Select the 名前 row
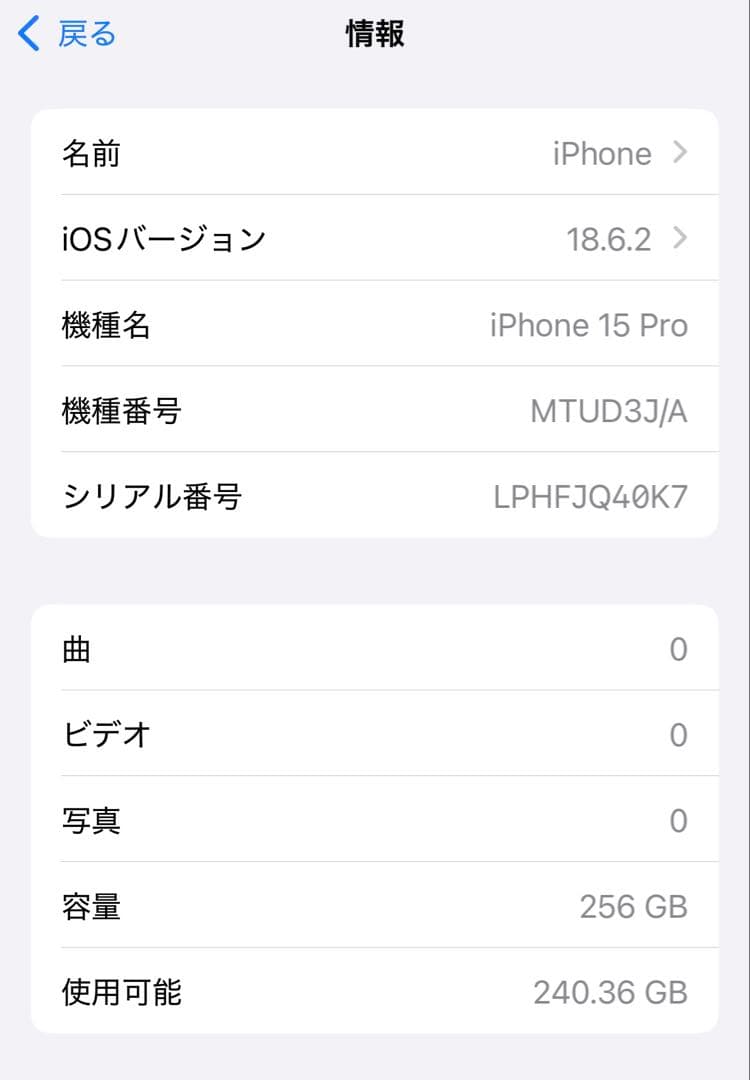 (x=375, y=153)
